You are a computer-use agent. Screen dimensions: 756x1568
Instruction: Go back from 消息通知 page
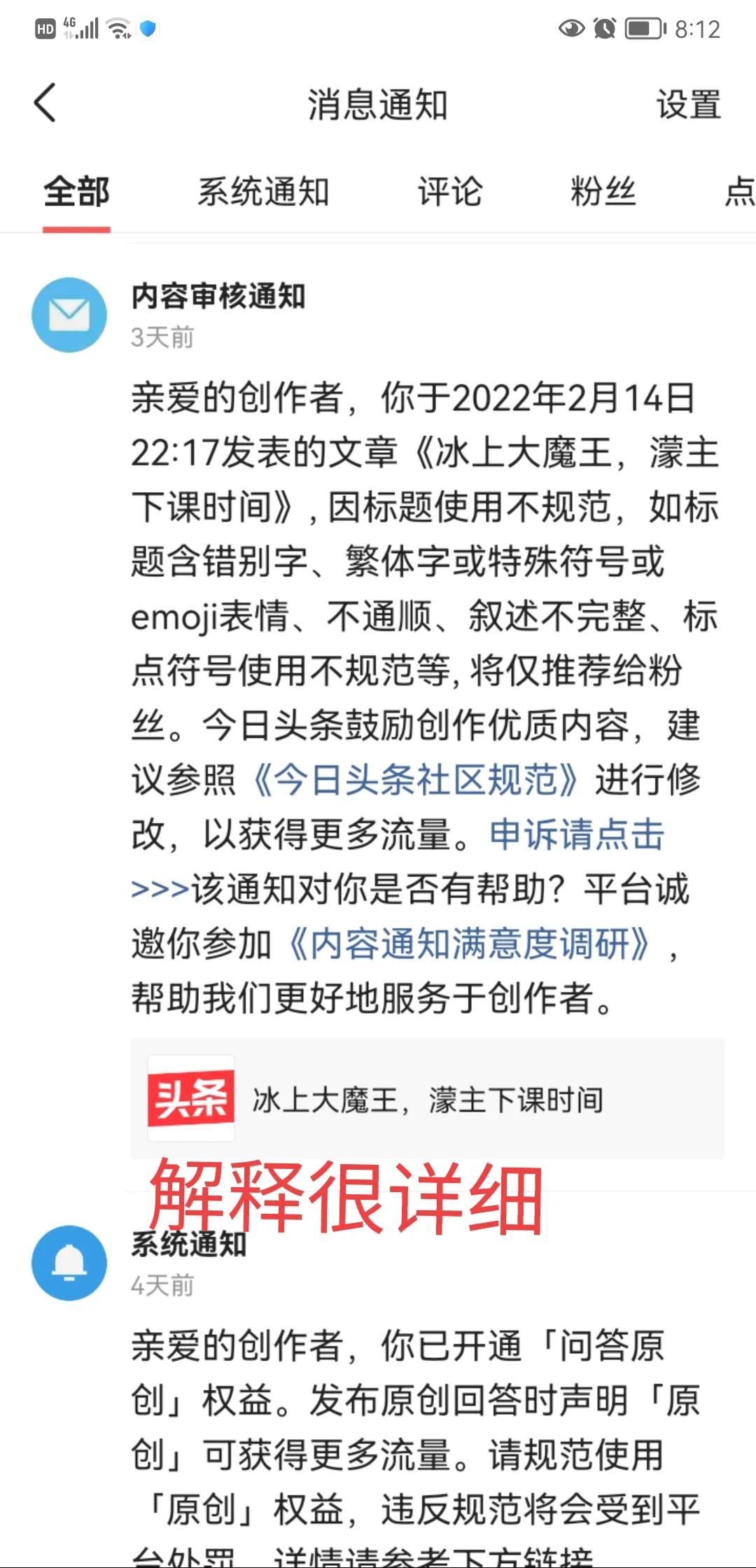coord(45,103)
